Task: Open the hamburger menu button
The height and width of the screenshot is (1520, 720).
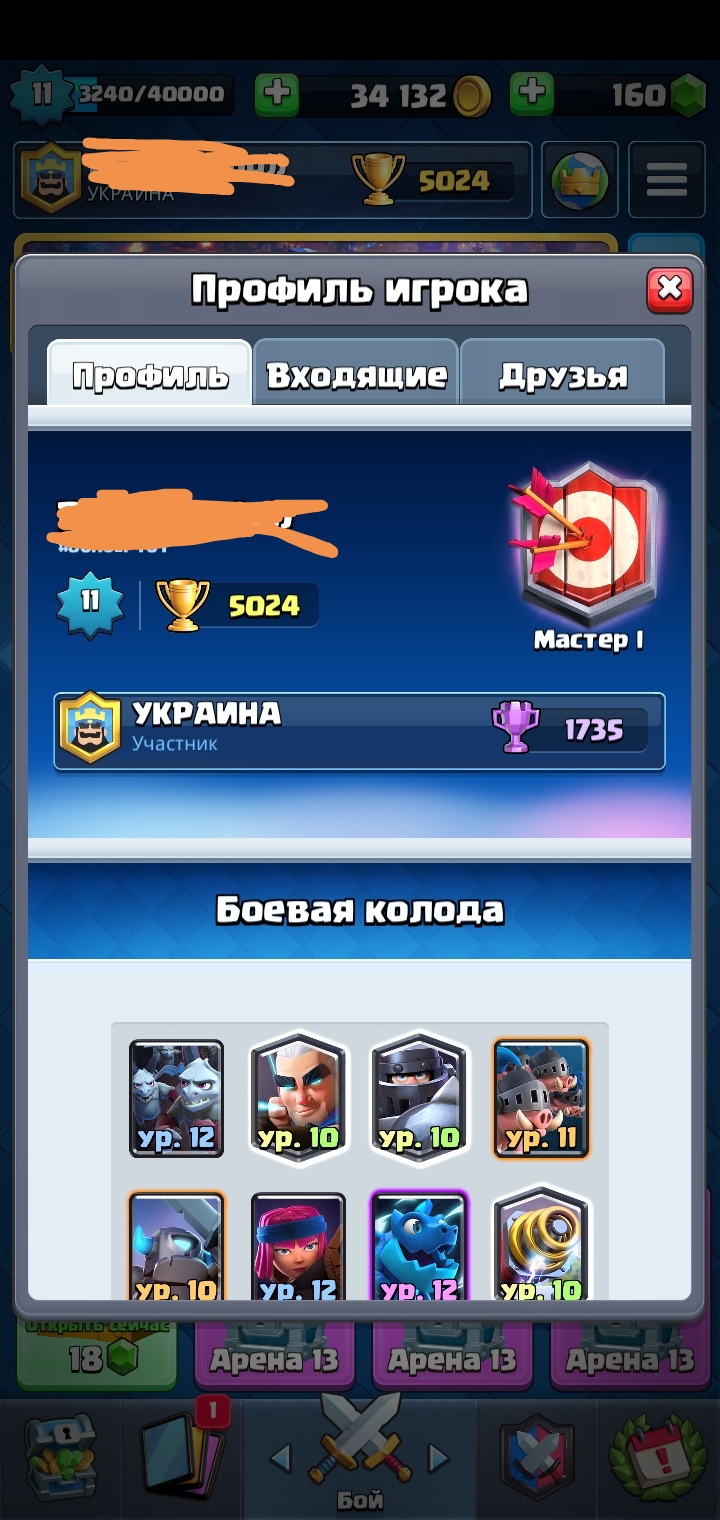Action: point(666,180)
